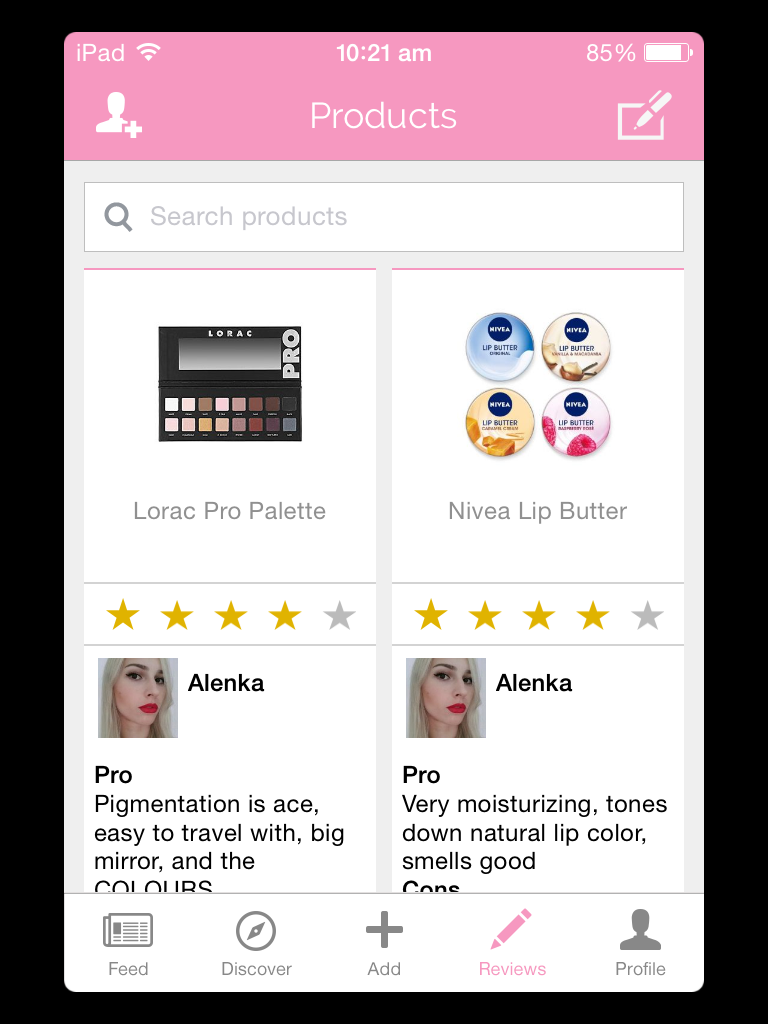This screenshot has height=1024, width=768.
Task: Open the Reviews tab
Action: [512, 944]
